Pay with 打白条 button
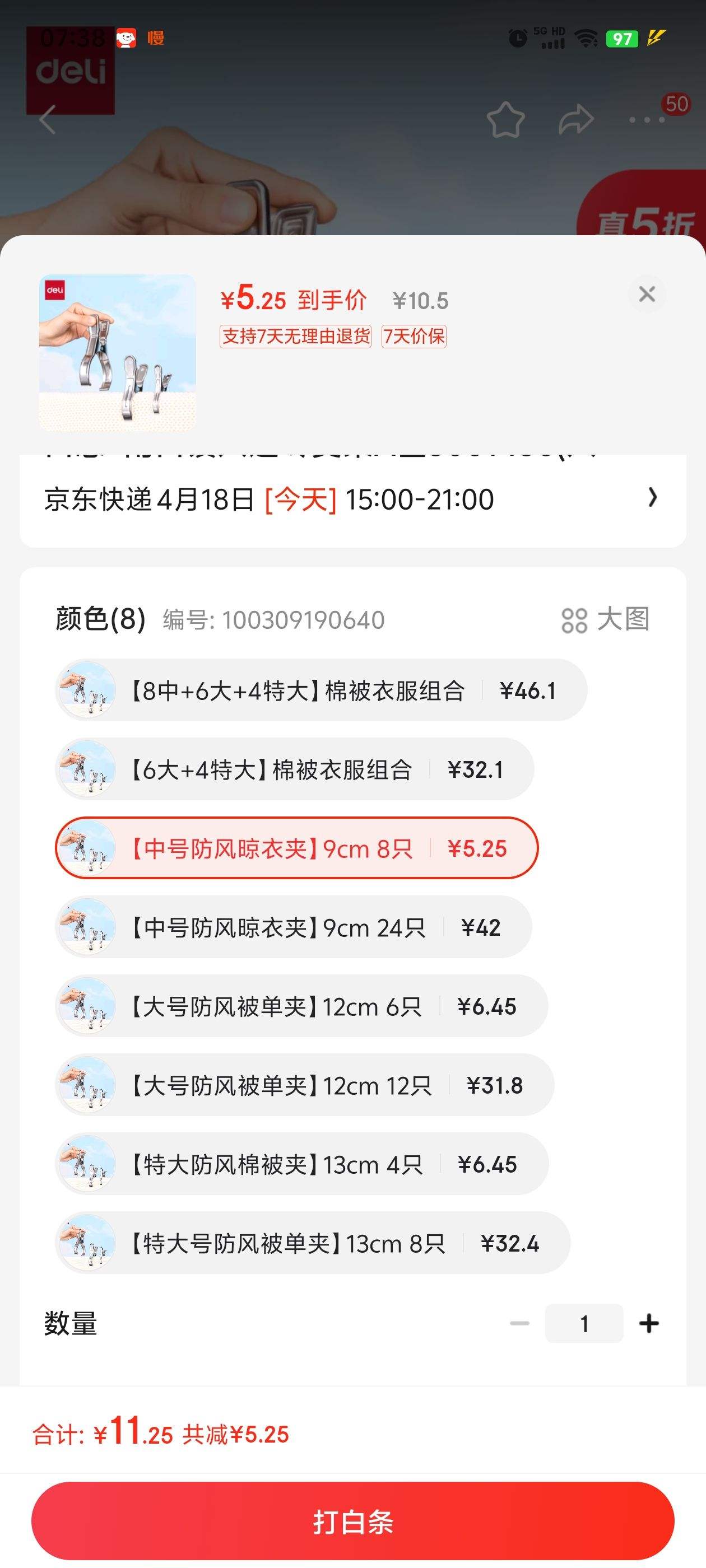Viewport: 706px width, 1568px height. [x=352, y=1521]
